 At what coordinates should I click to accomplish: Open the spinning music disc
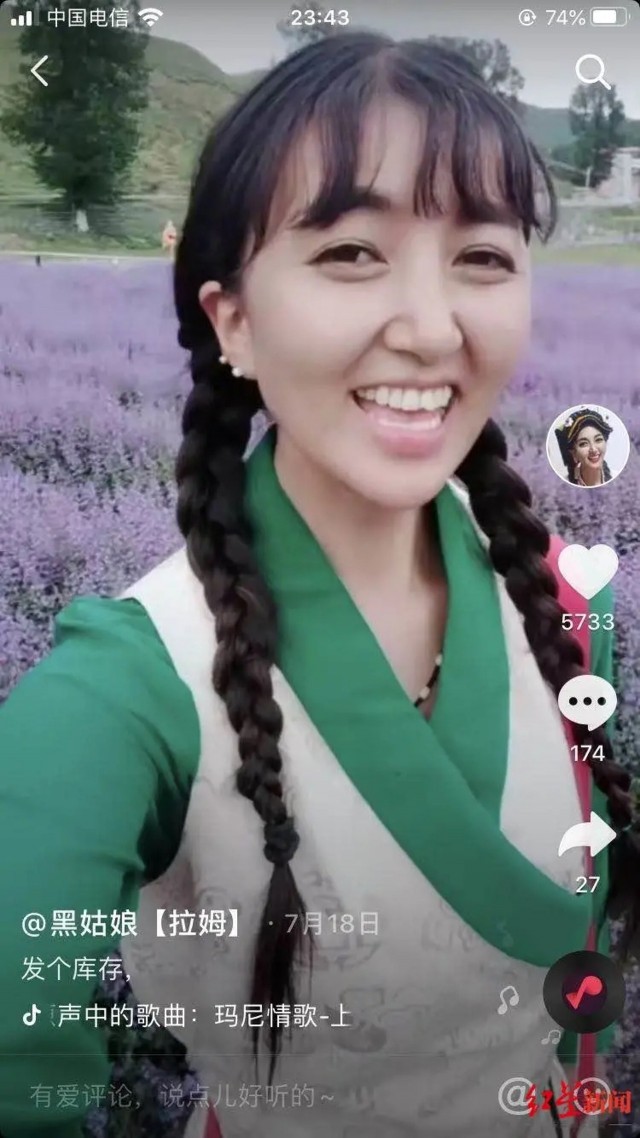click(x=584, y=991)
